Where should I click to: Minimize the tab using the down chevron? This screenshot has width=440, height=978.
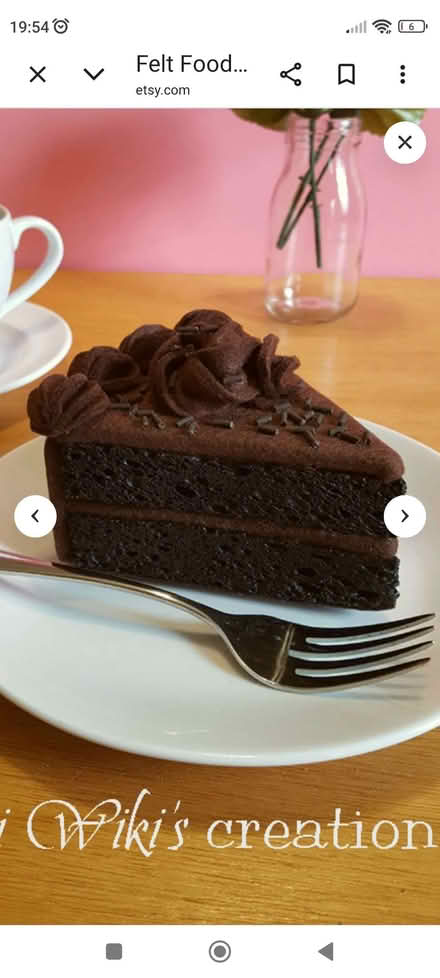[94, 75]
